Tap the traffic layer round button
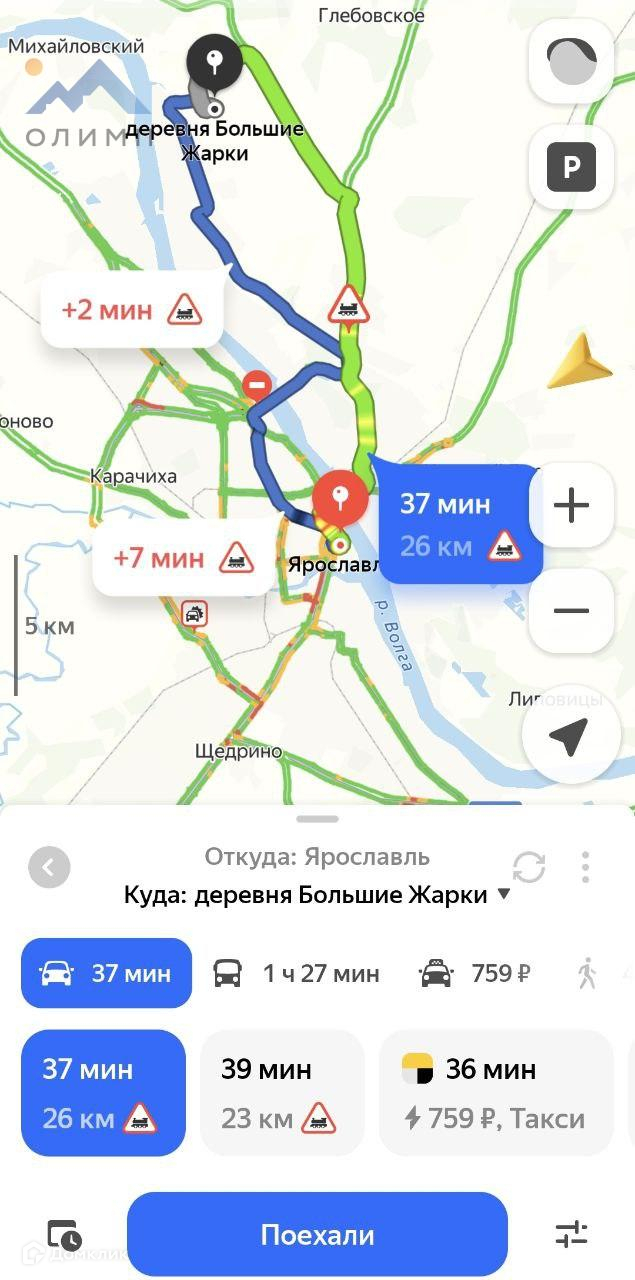Screen dimensions: 635x1280 pyautogui.click(x=571, y=61)
